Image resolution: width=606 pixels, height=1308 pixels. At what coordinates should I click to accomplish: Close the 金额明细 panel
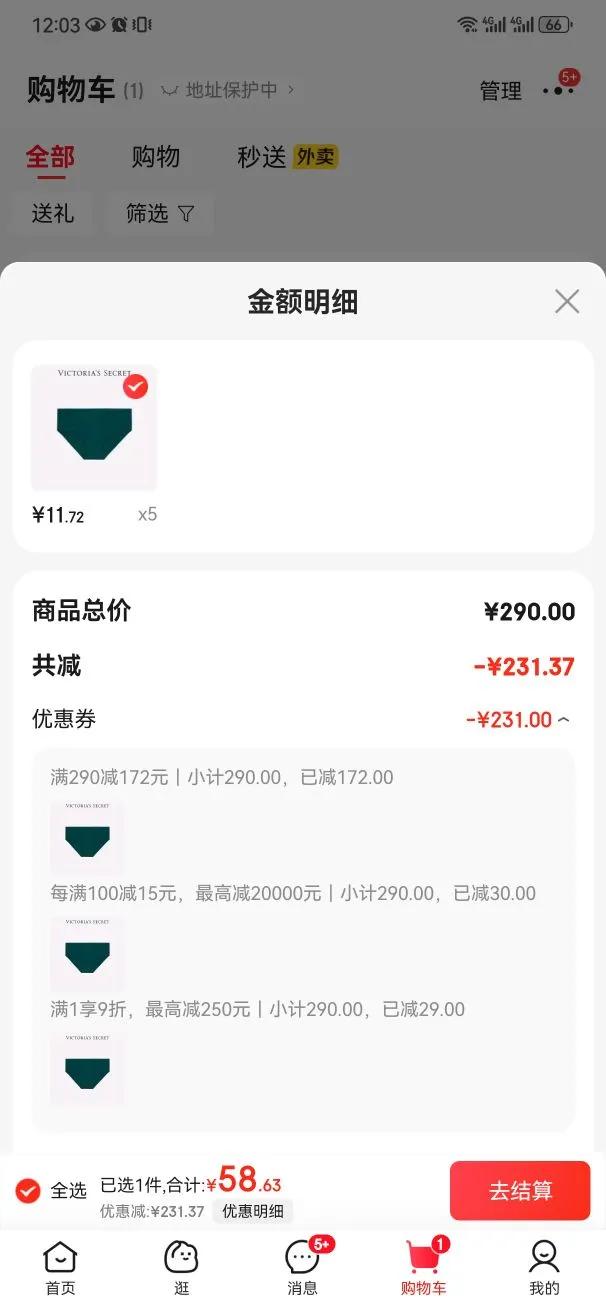[567, 301]
